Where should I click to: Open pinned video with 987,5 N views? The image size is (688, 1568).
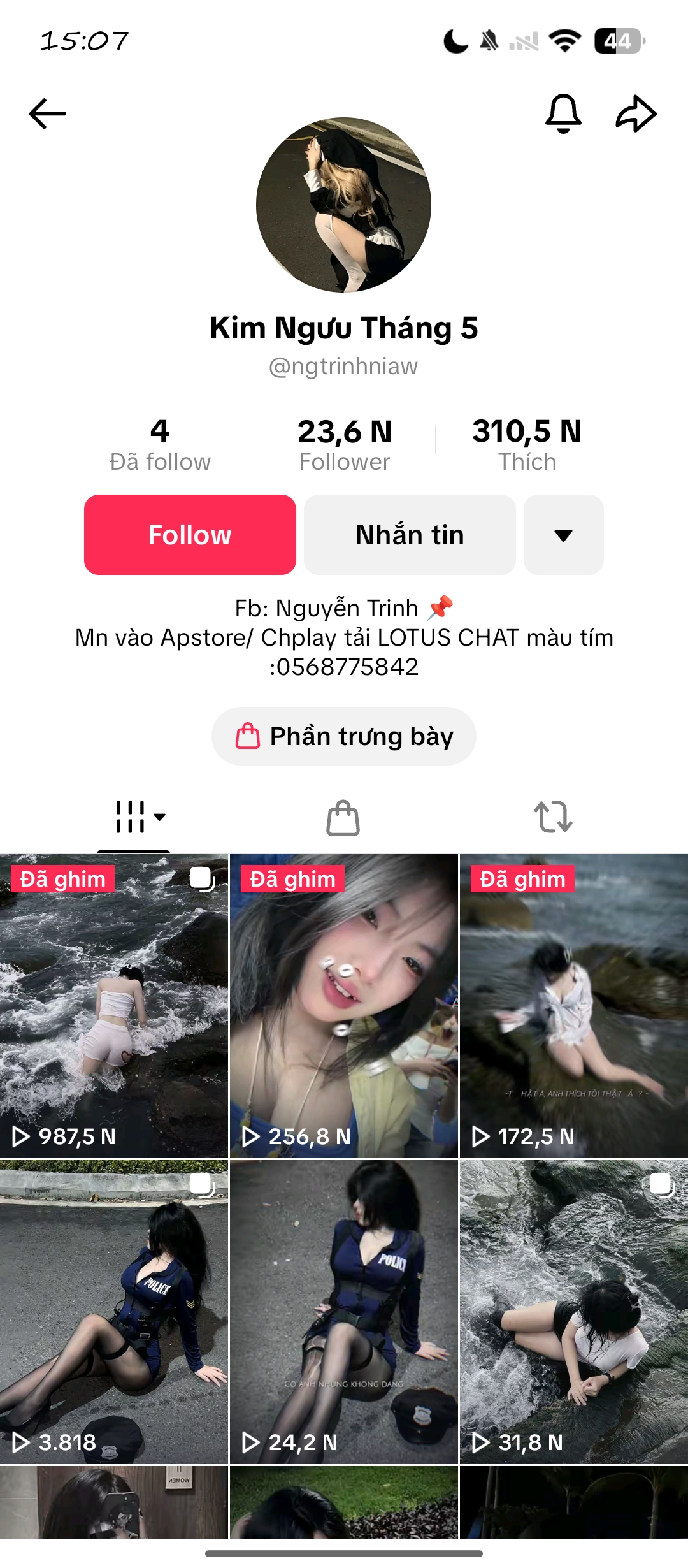[114, 1006]
